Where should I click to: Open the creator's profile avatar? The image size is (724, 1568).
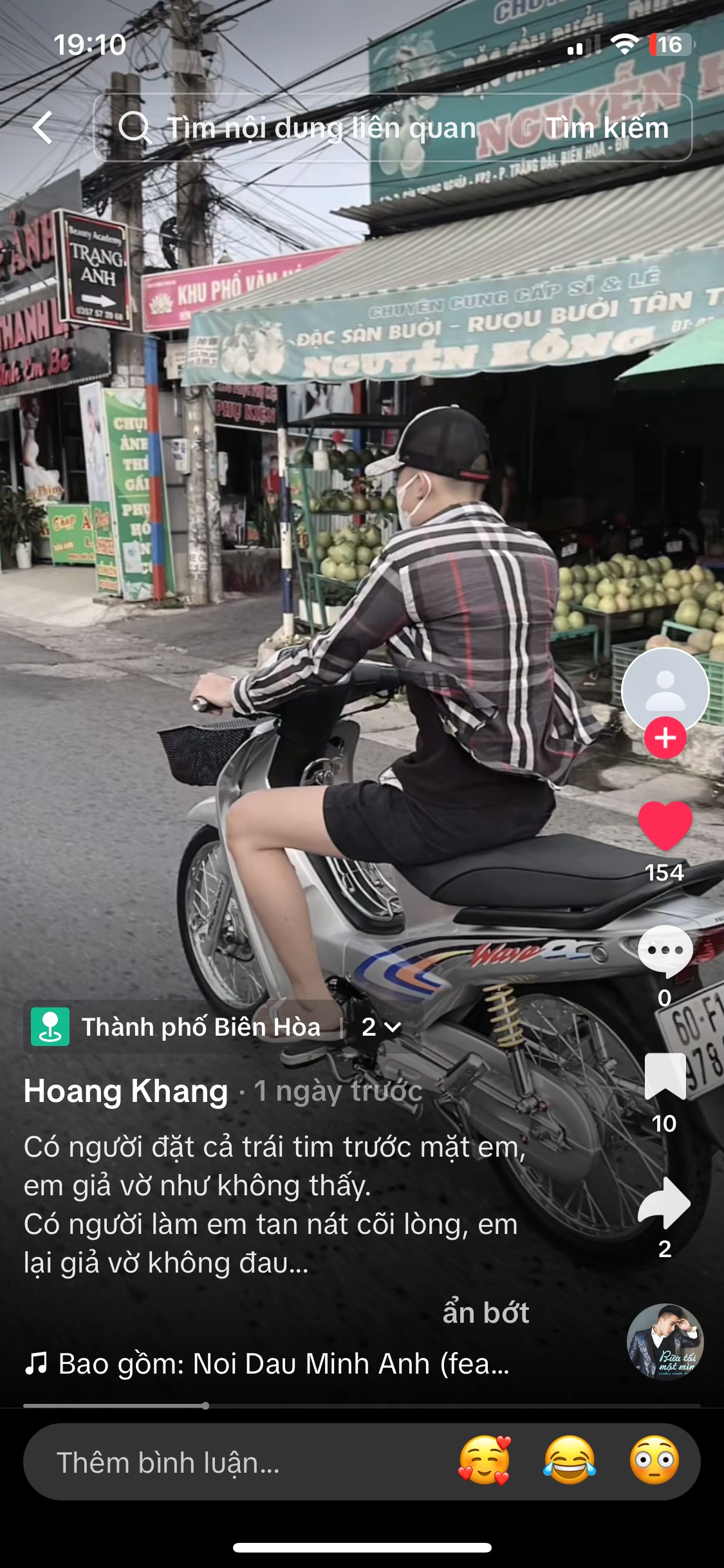point(665,689)
